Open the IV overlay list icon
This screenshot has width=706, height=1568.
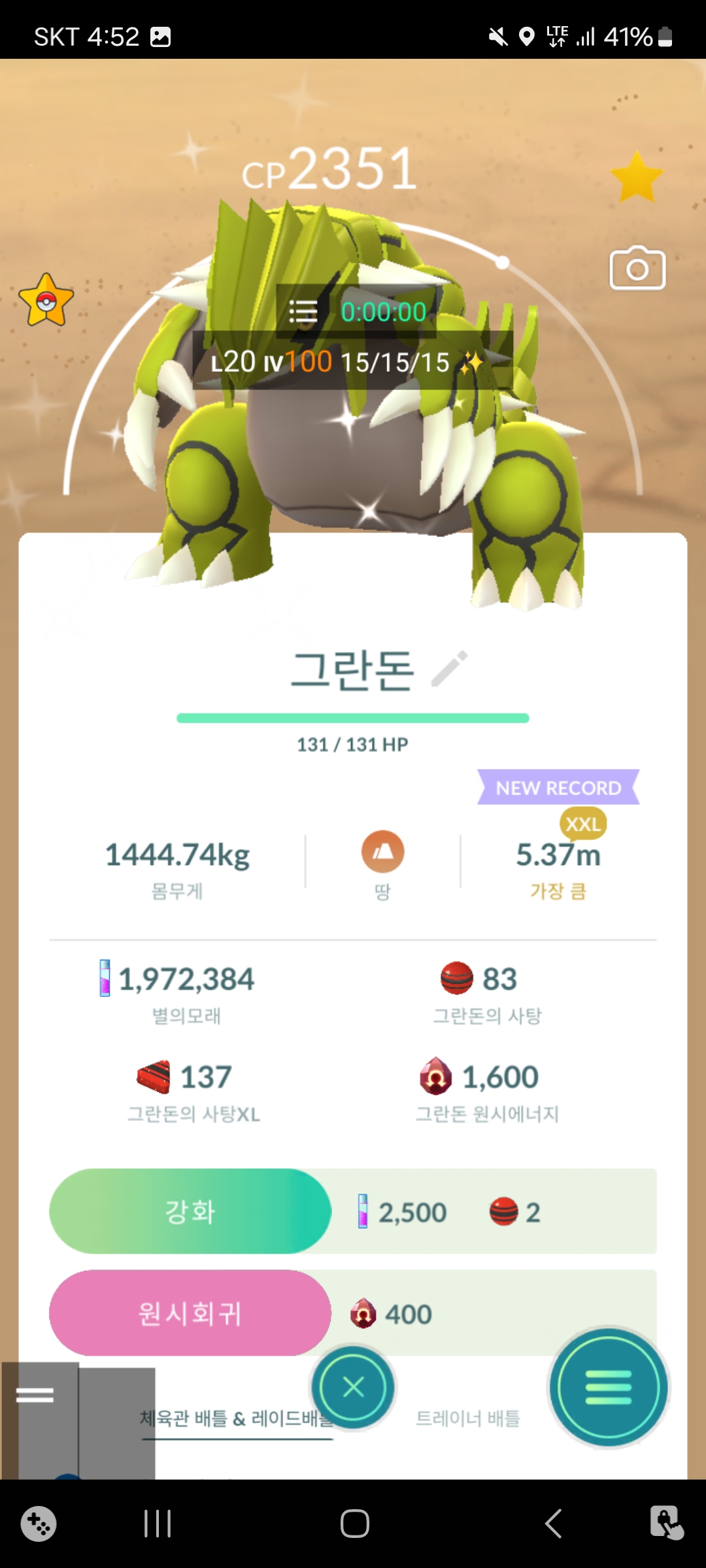[x=303, y=312]
